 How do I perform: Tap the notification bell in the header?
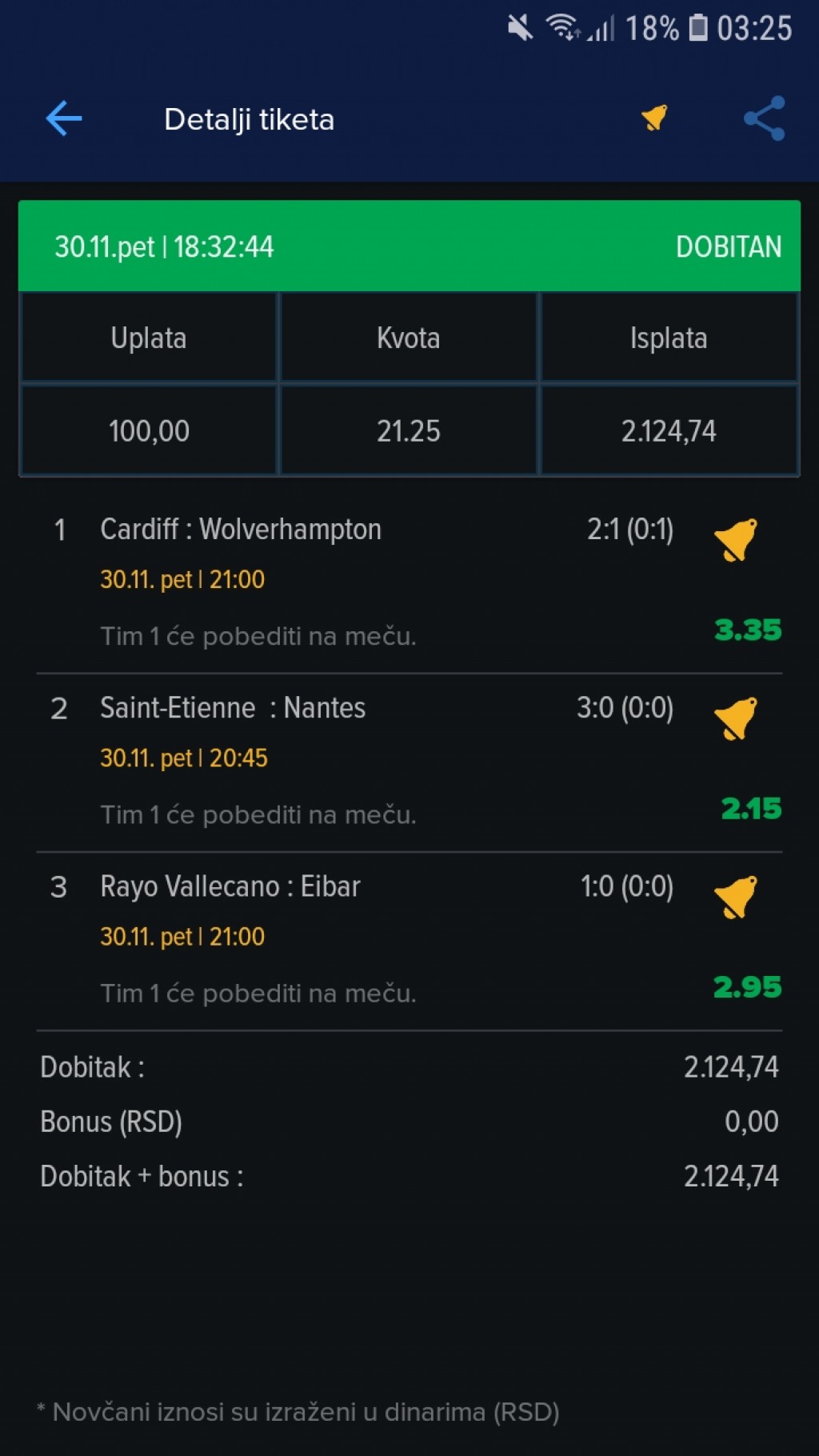654,118
